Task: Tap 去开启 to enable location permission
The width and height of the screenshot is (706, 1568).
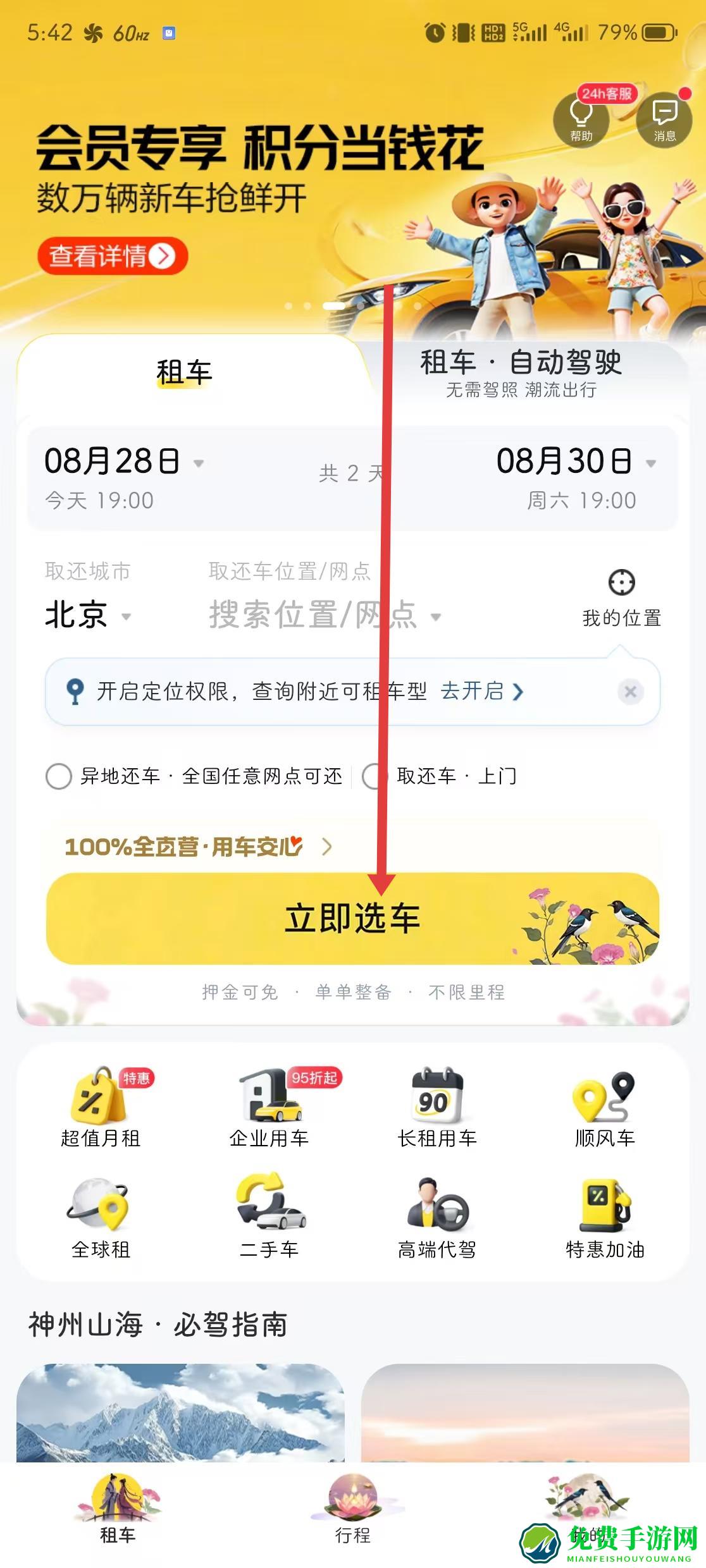Action: coord(482,691)
